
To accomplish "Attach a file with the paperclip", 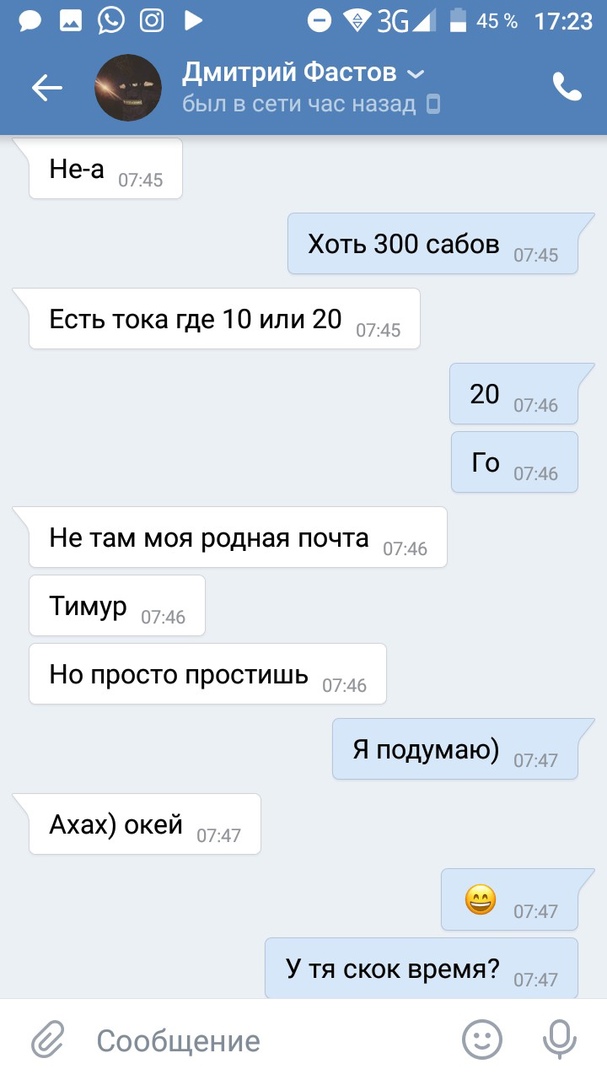I will pyautogui.click(x=47, y=1040).
